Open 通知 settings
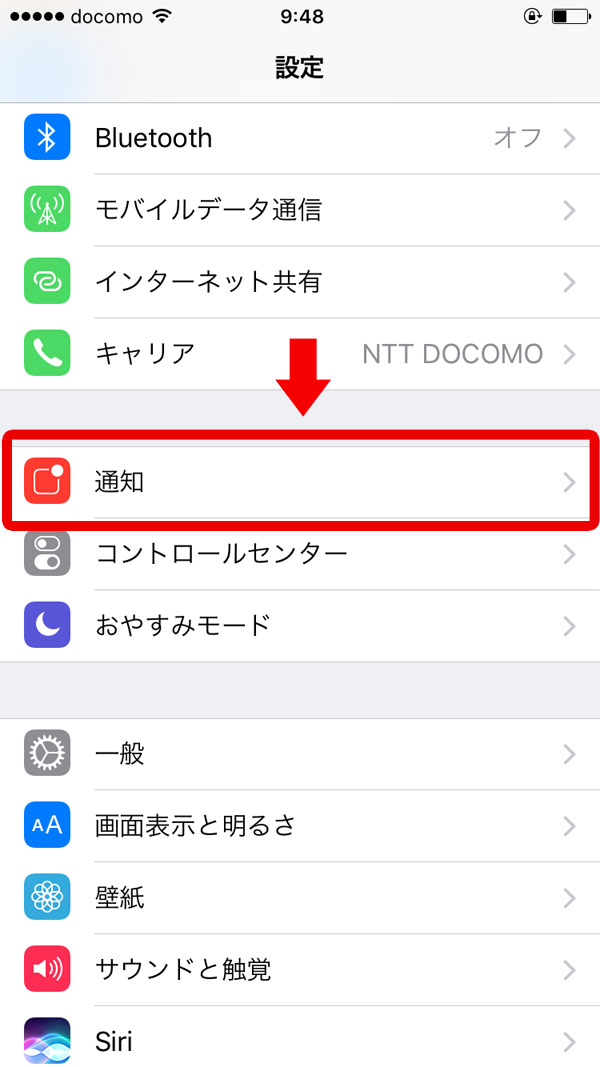Image resolution: width=600 pixels, height=1067 pixels. pos(300,482)
